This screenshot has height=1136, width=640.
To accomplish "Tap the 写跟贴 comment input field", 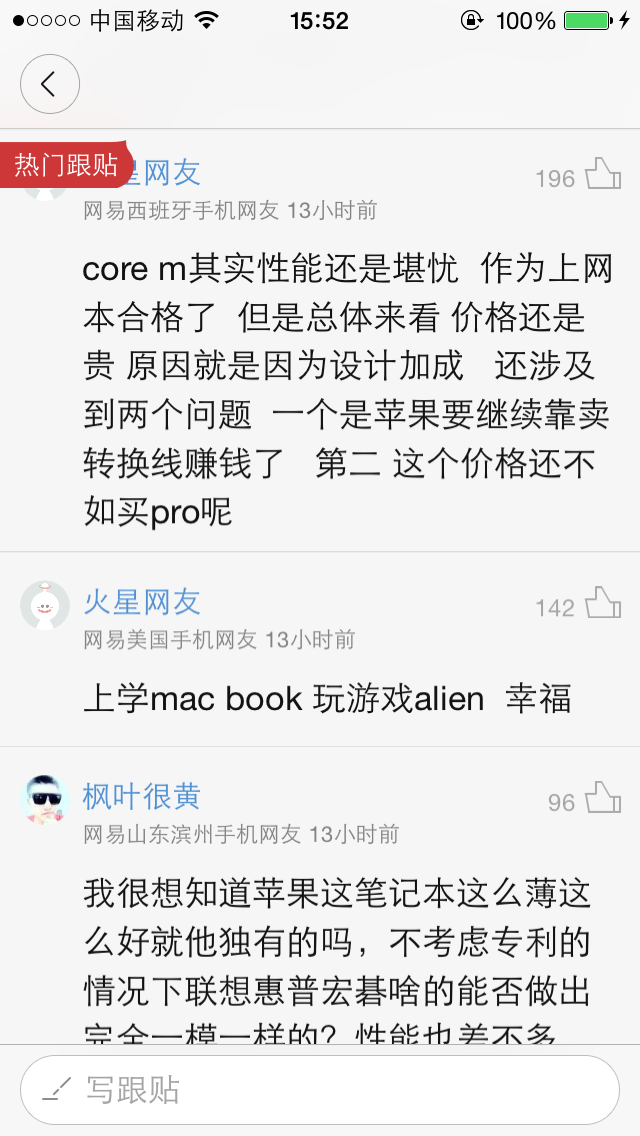I will coord(320,1090).
